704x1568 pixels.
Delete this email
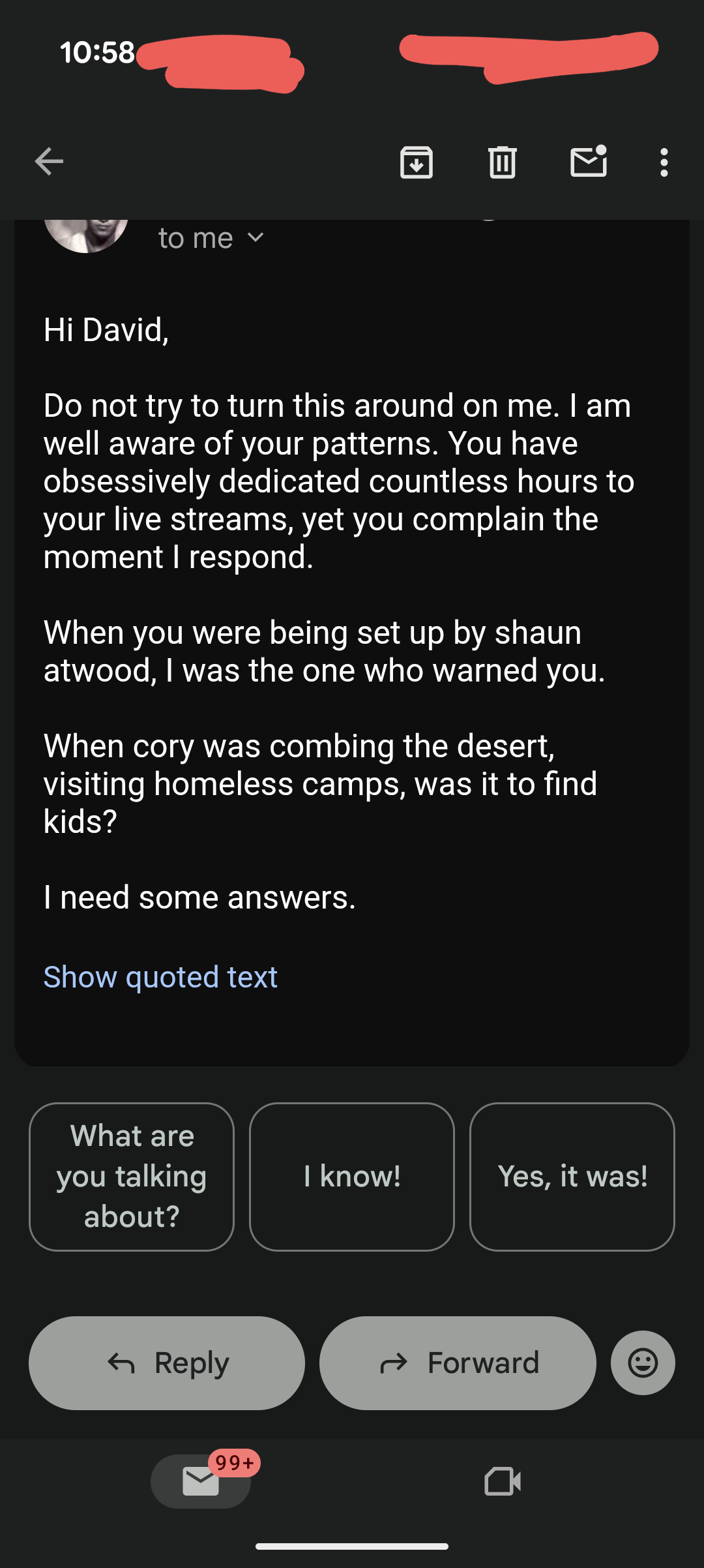(x=503, y=162)
